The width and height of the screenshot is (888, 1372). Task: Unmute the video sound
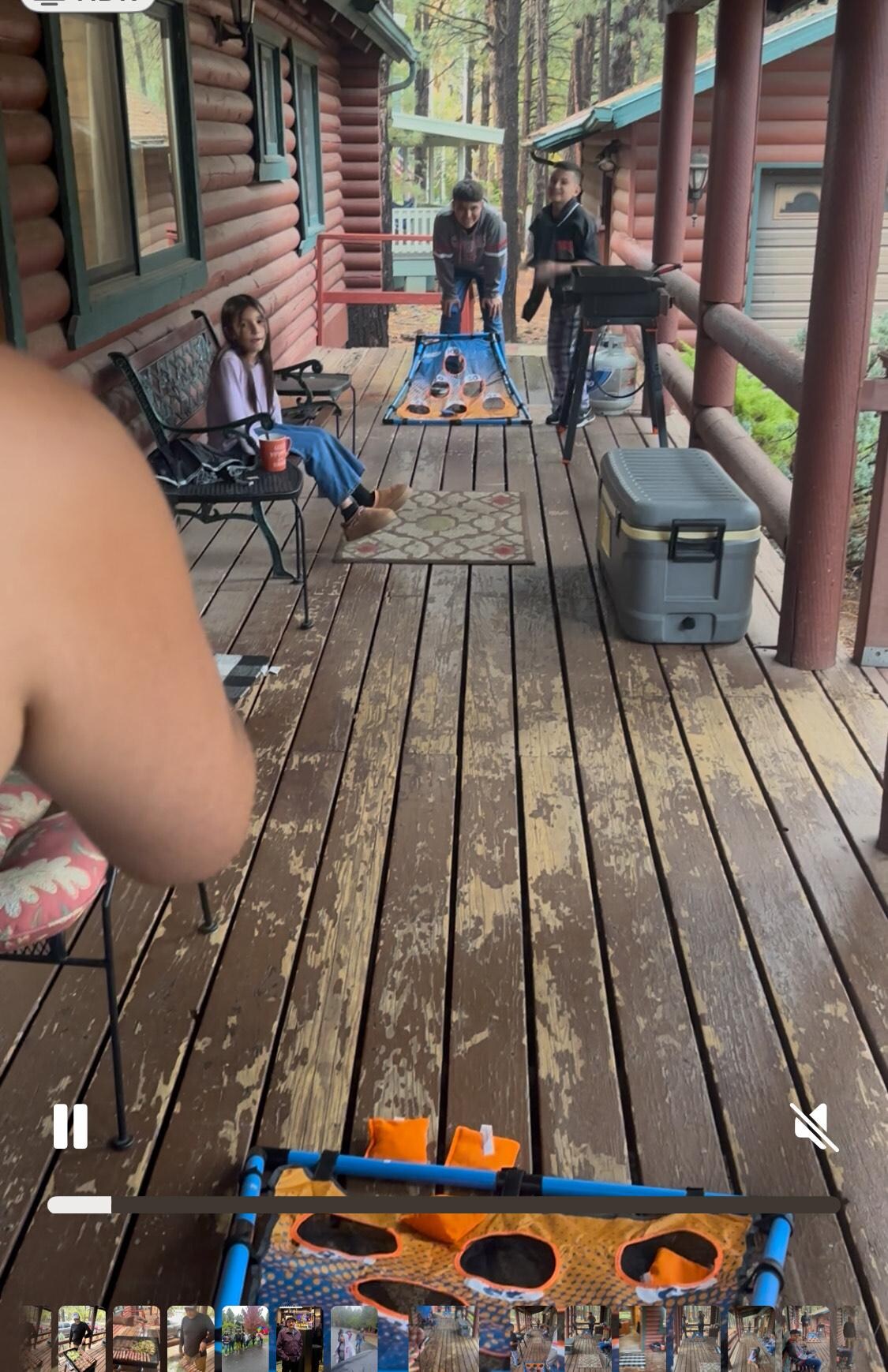pos(813,1127)
